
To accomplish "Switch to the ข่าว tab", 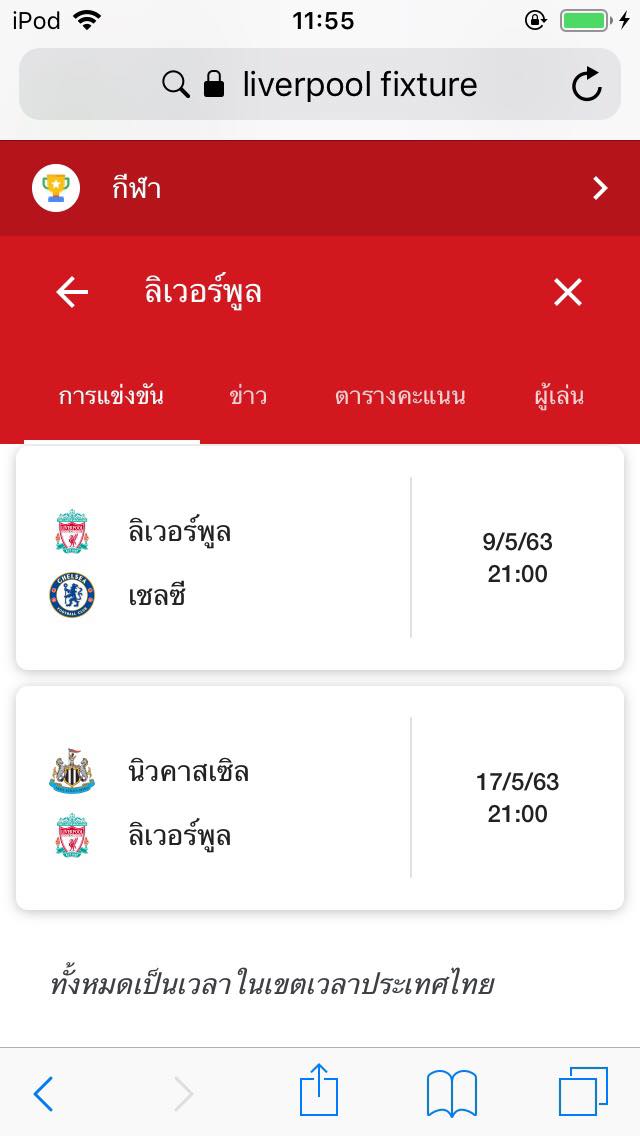I will coord(248,397).
